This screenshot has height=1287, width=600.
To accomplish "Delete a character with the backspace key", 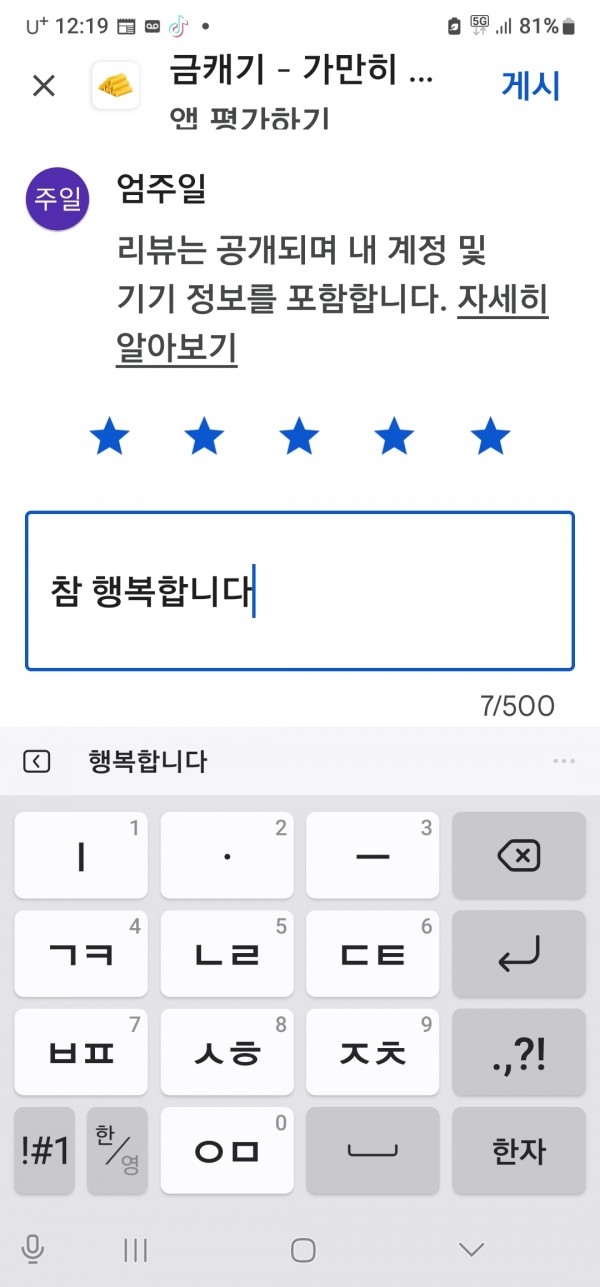I will coord(518,855).
